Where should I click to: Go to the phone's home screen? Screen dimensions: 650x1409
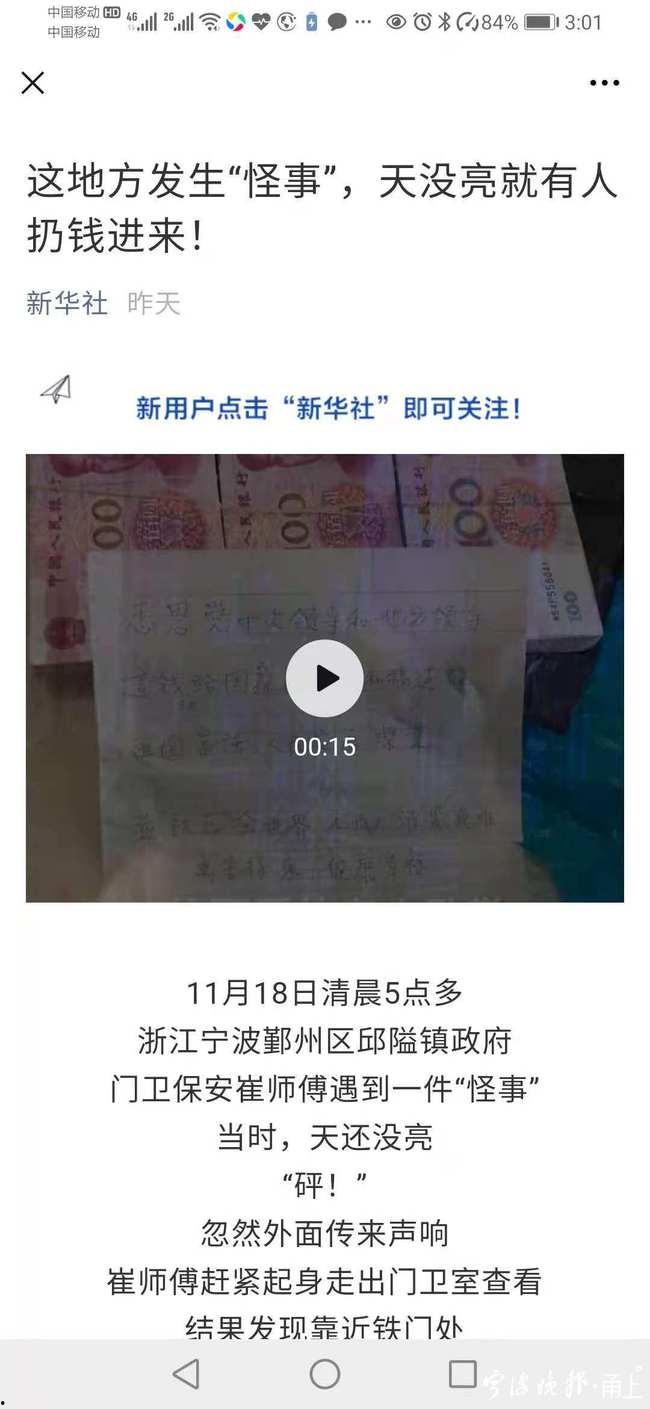click(x=325, y=1374)
